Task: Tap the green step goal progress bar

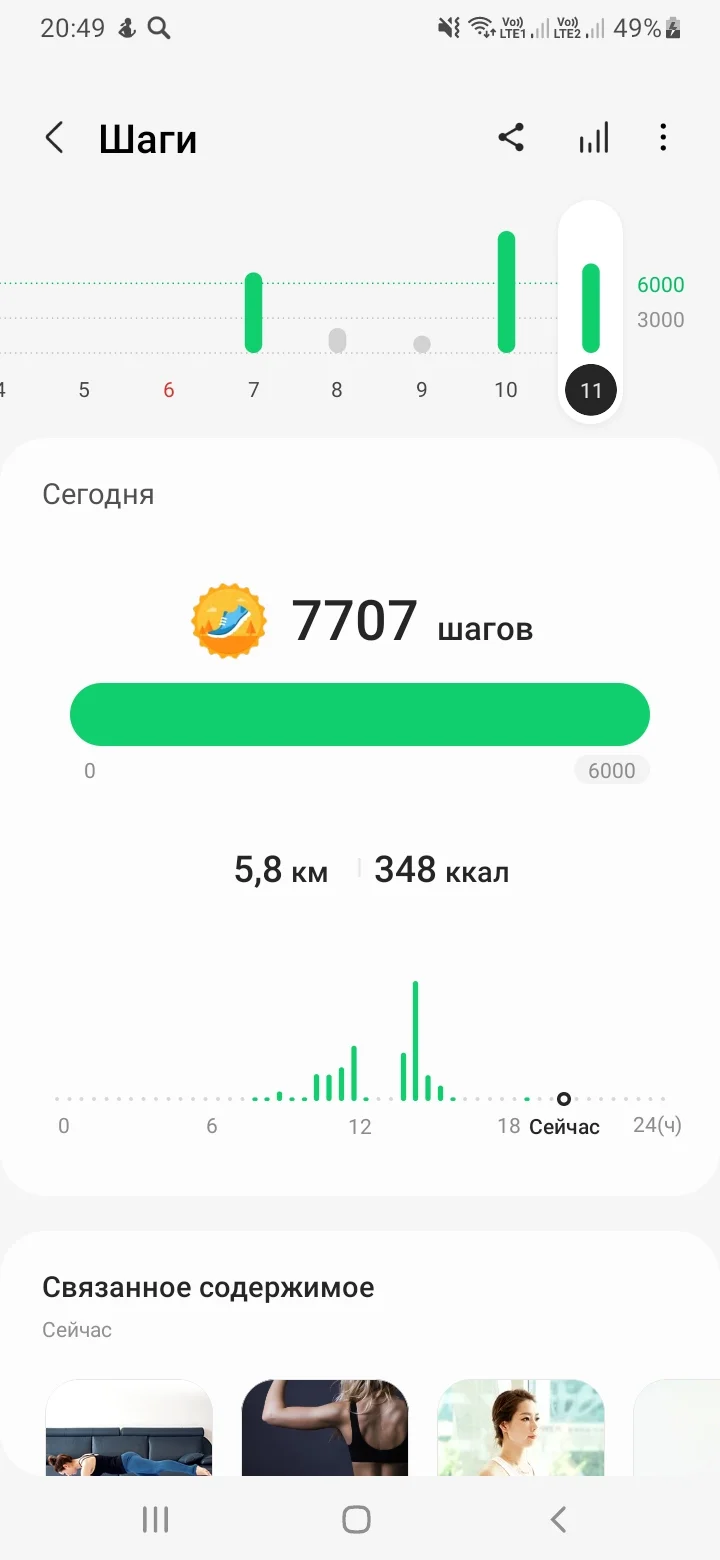Action: point(359,713)
